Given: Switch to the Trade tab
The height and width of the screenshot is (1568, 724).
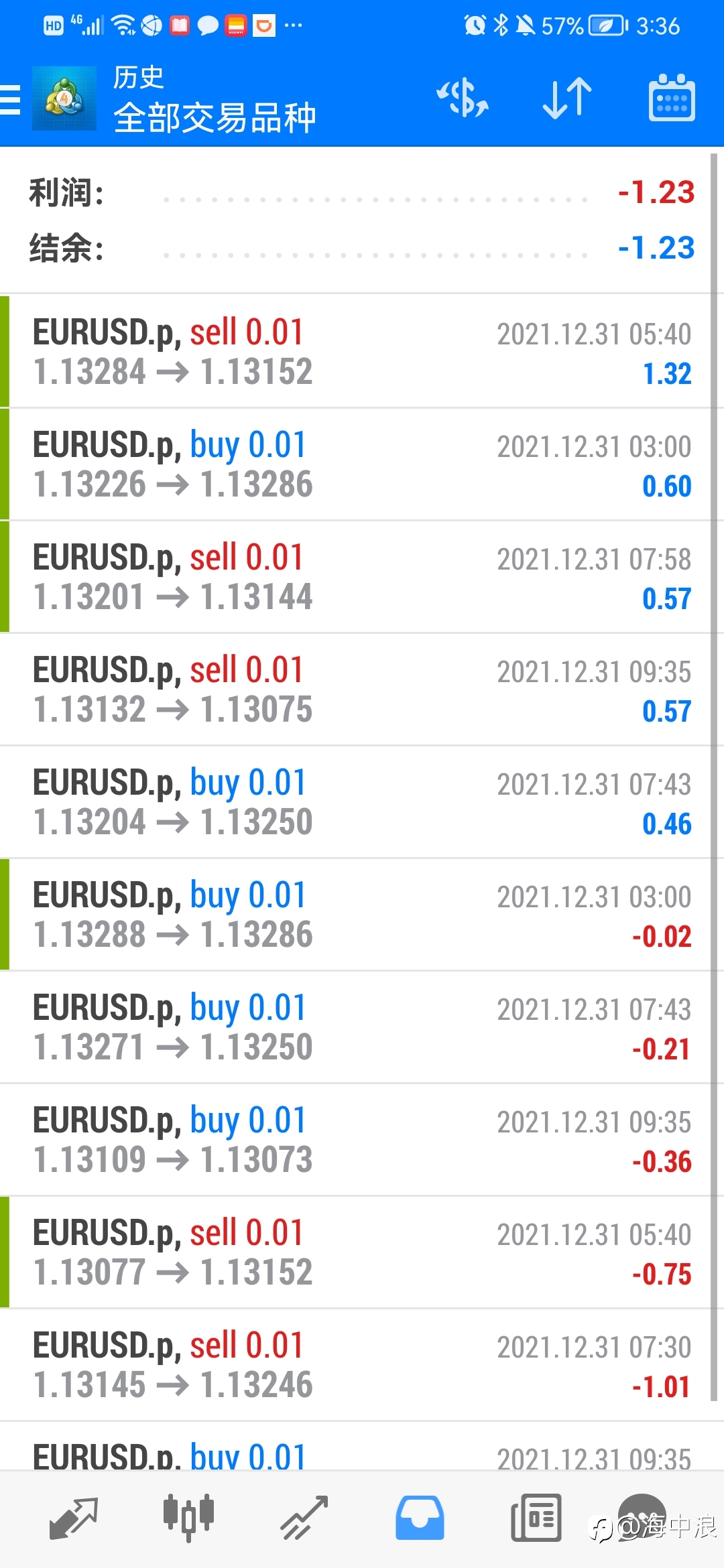Looking at the screenshot, I should [x=304, y=1518].
